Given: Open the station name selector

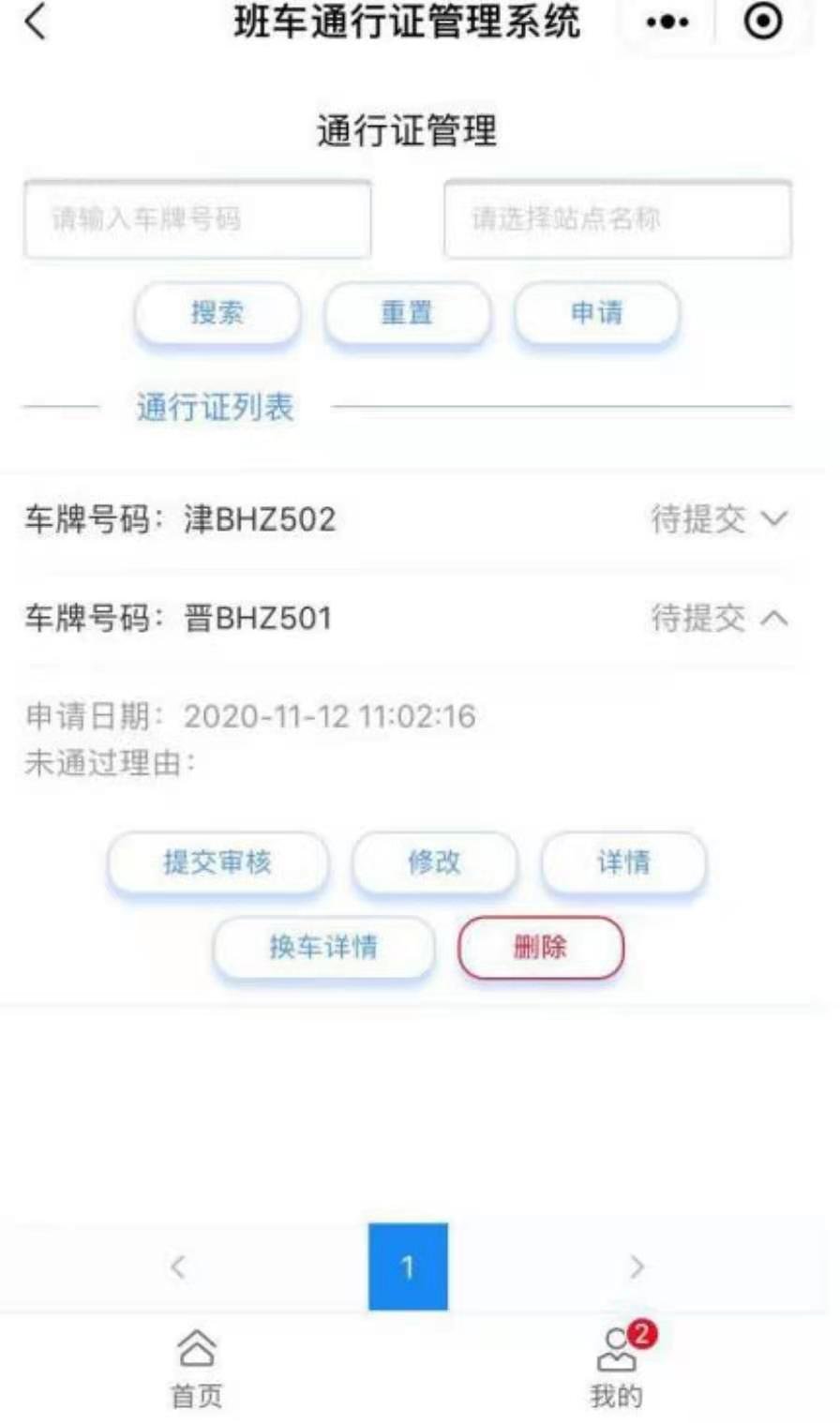Looking at the screenshot, I should [x=617, y=219].
